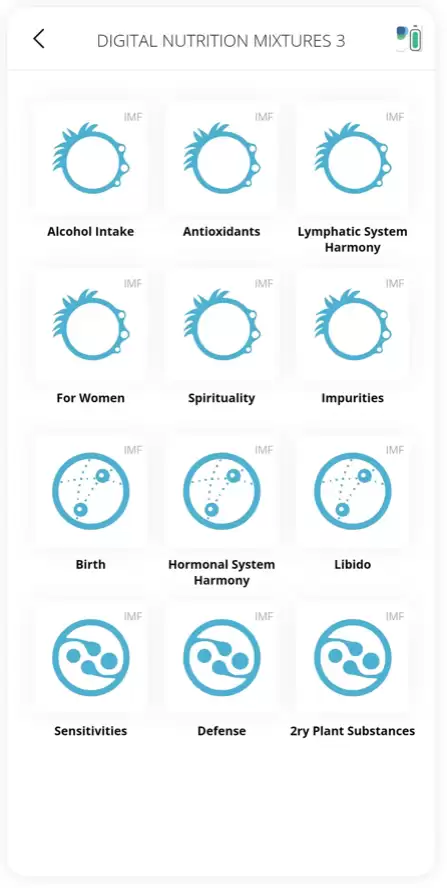
Task: Go back using the arrow
Action: coord(39,39)
